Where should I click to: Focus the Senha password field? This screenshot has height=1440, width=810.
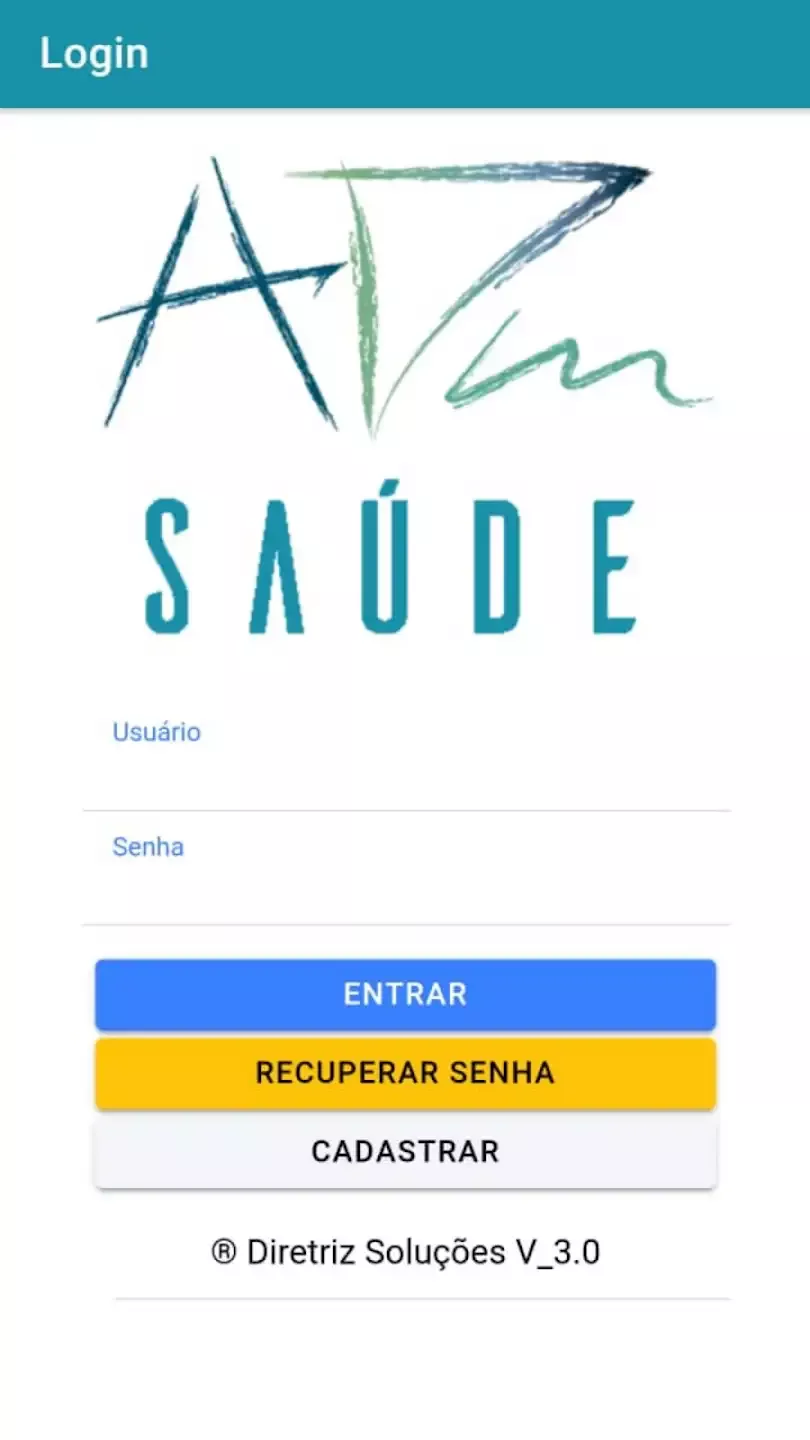point(405,885)
